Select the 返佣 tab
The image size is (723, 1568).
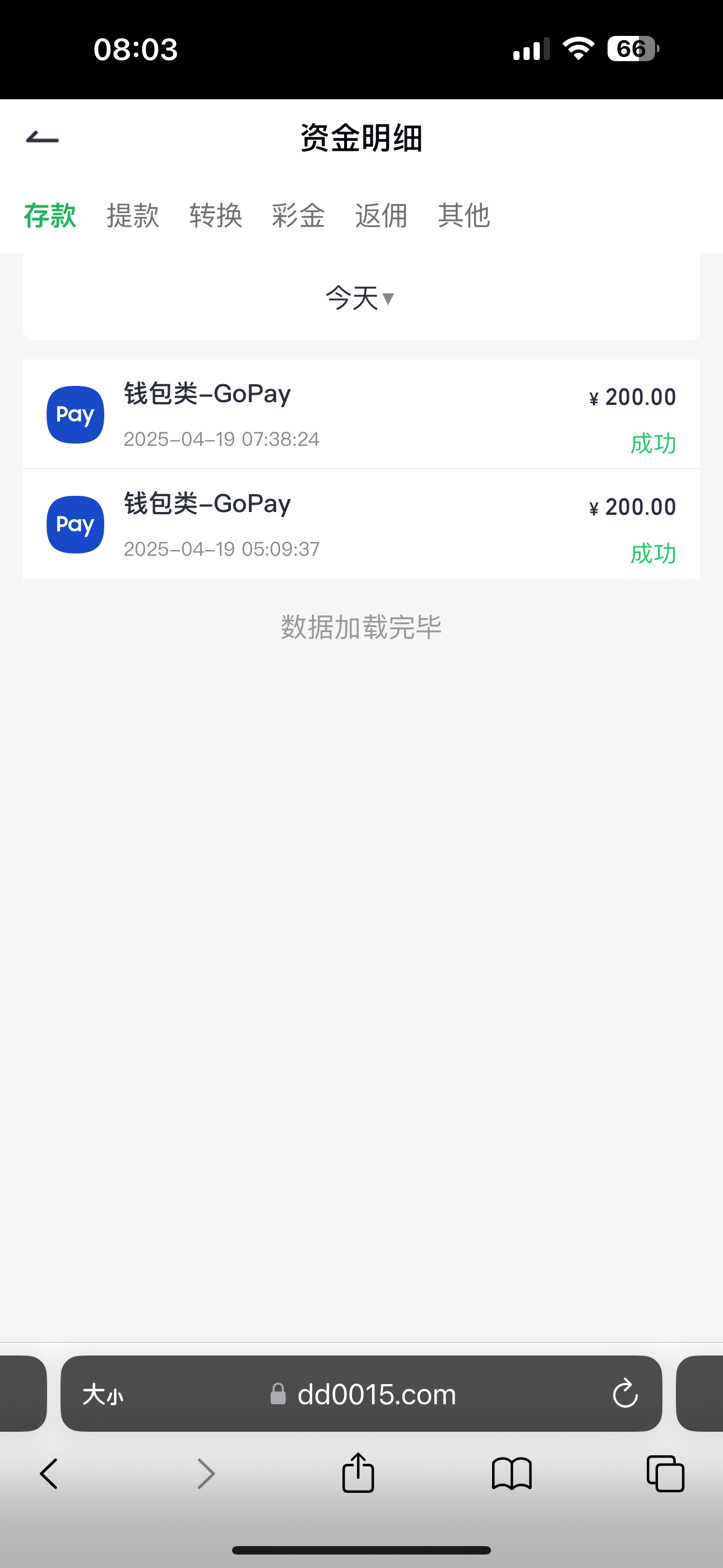click(x=381, y=216)
